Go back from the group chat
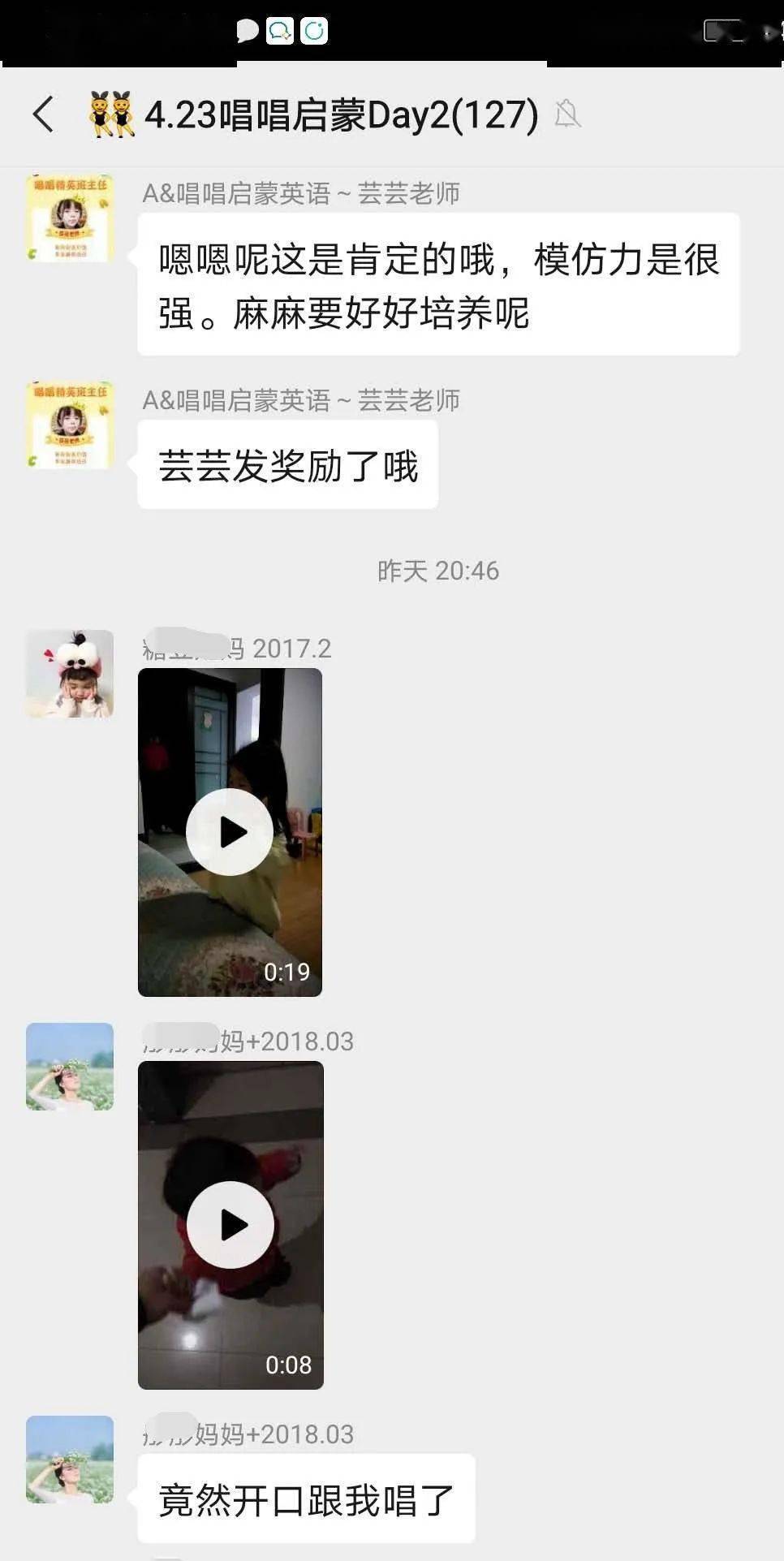The height and width of the screenshot is (1561, 784). (44, 114)
